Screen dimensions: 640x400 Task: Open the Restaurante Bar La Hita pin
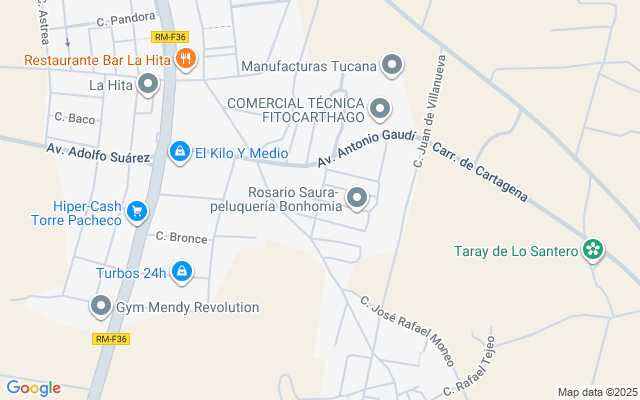186,59
